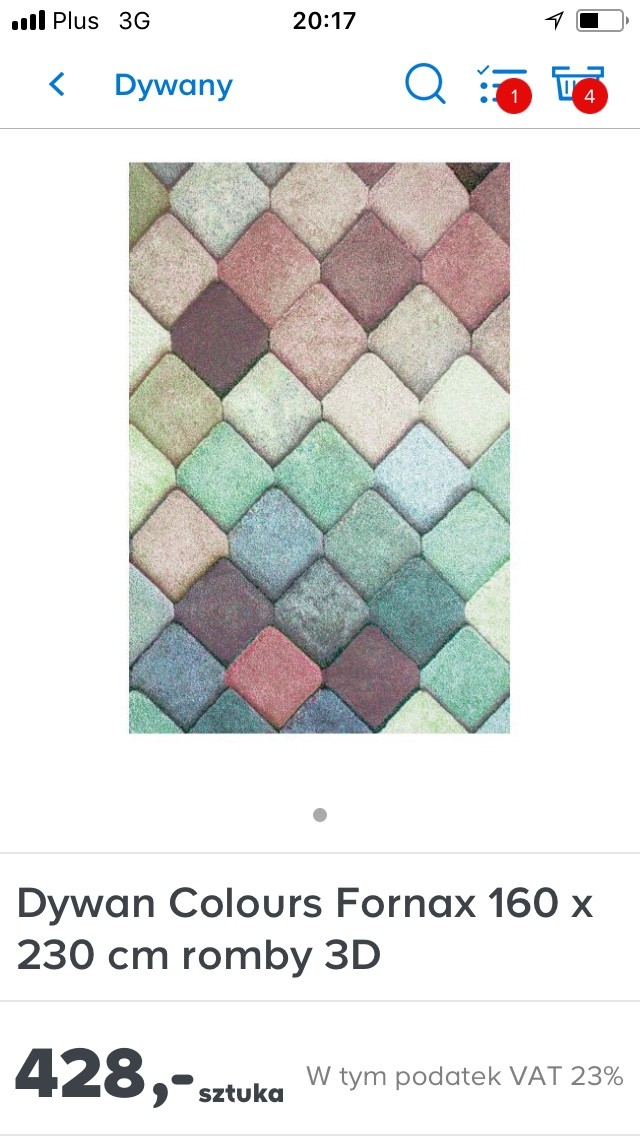
Task: Enlarge the Fornax rug product photo
Action: (x=319, y=447)
